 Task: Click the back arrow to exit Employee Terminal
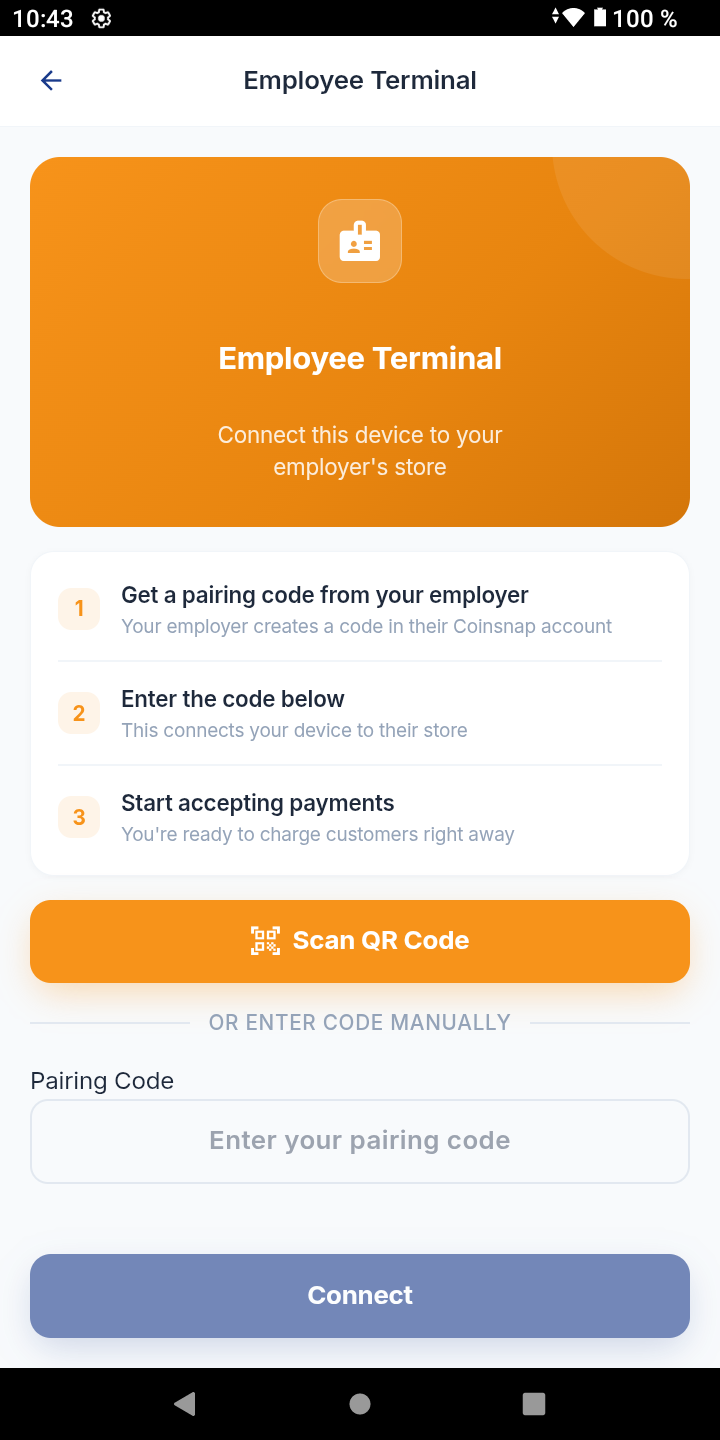tap(50, 80)
